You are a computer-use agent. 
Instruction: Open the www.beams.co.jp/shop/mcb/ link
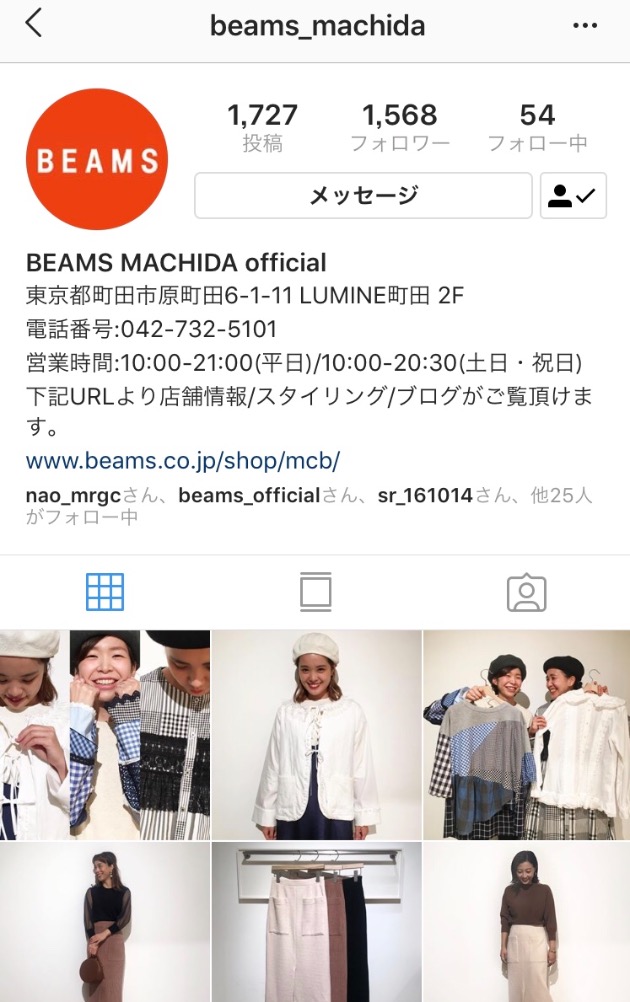point(183,461)
